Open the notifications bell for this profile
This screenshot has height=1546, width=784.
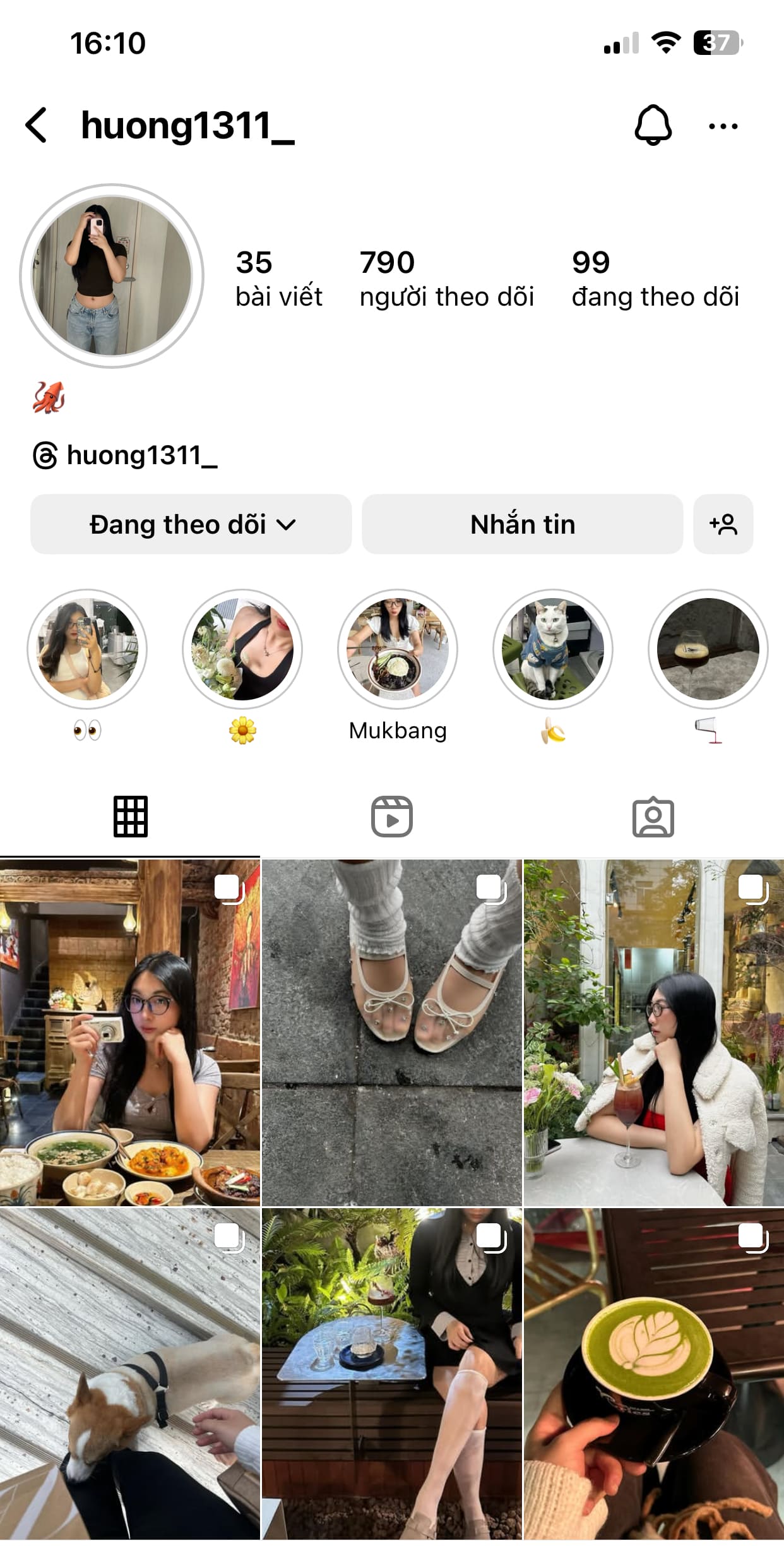653,125
